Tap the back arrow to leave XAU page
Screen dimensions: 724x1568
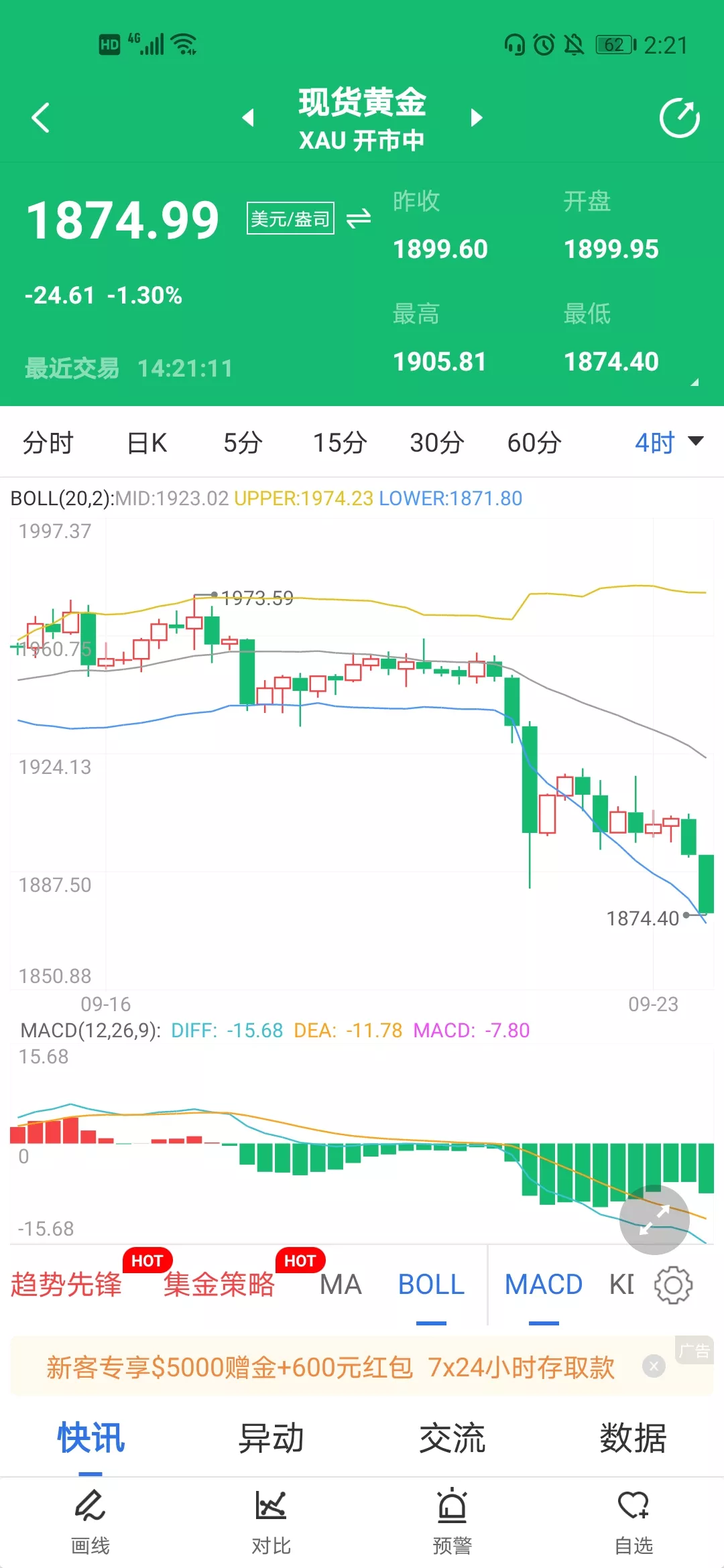[40, 117]
